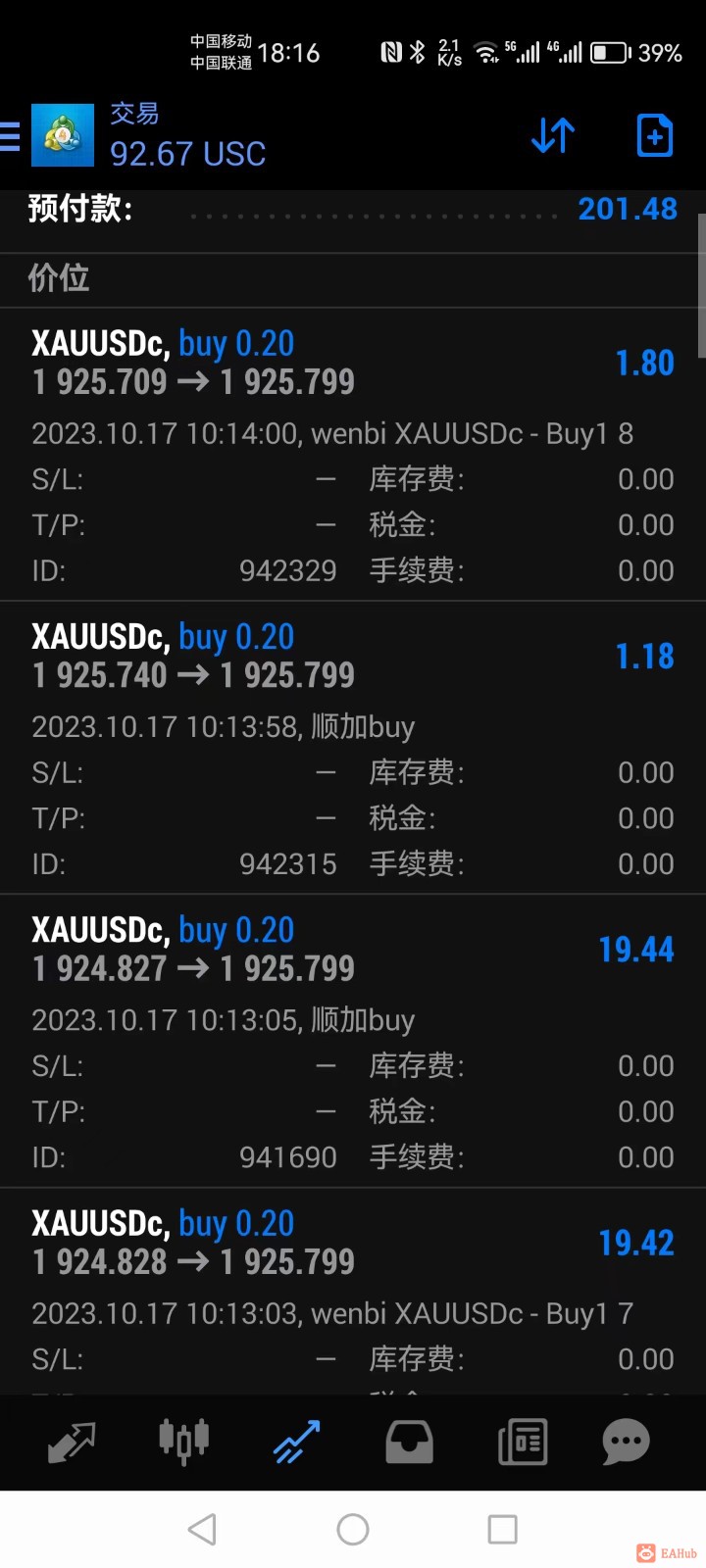Tap the EAHub watermark link
The width and height of the screenshot is (706, 1568).
point(667,1553)
